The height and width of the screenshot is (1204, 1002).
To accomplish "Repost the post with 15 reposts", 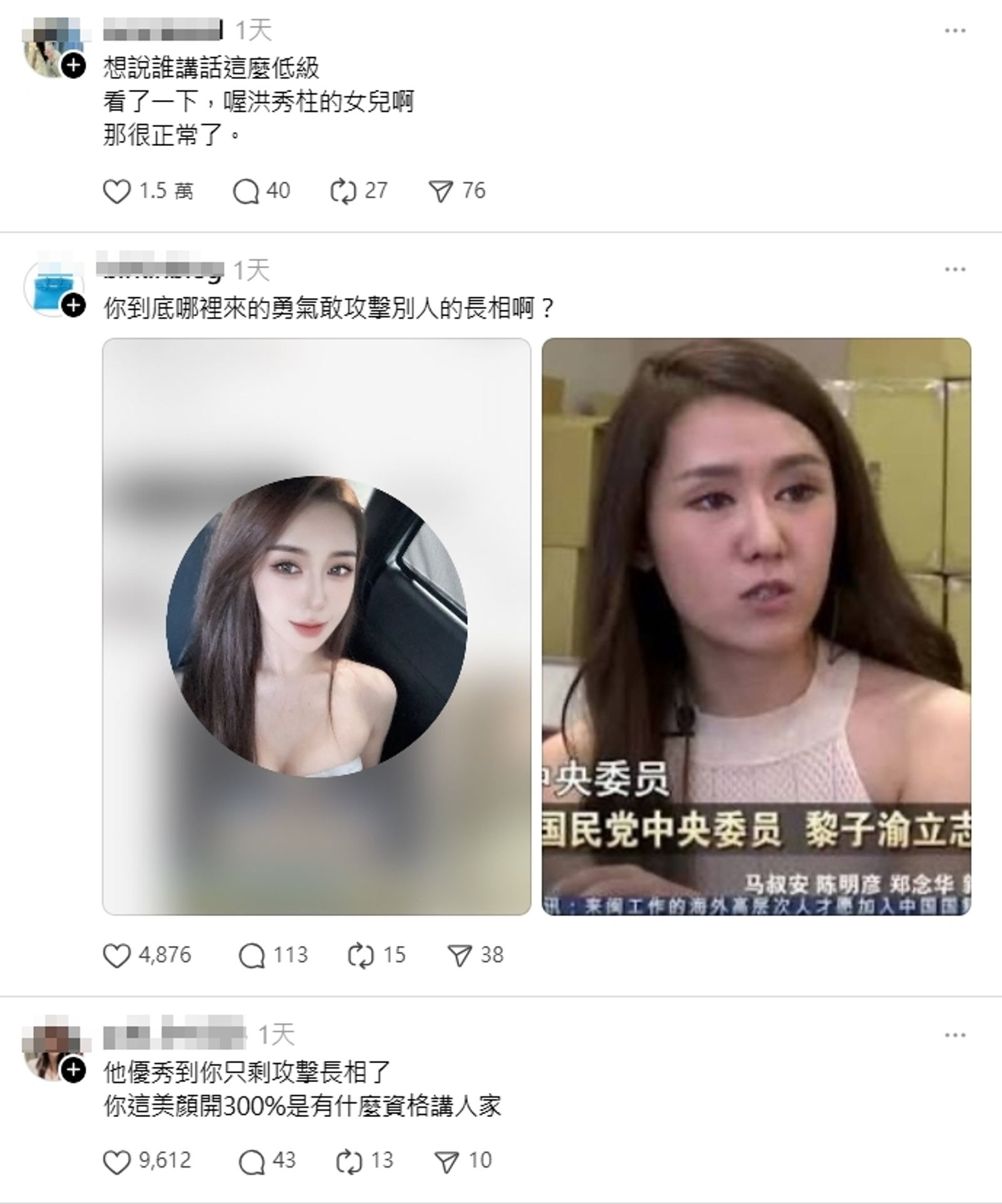I will pos(361,956).
